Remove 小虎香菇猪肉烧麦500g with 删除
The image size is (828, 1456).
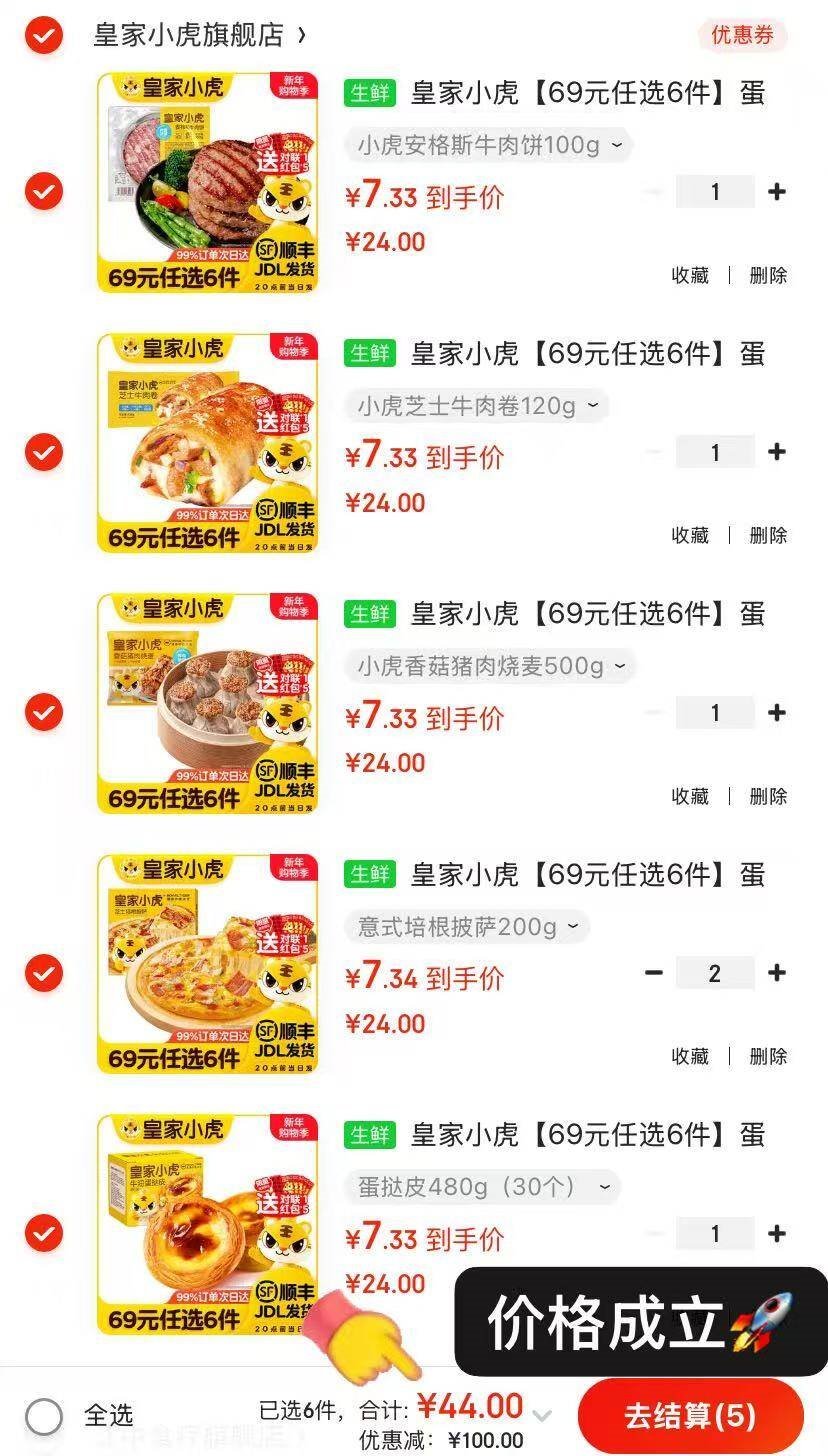point(768,796)
